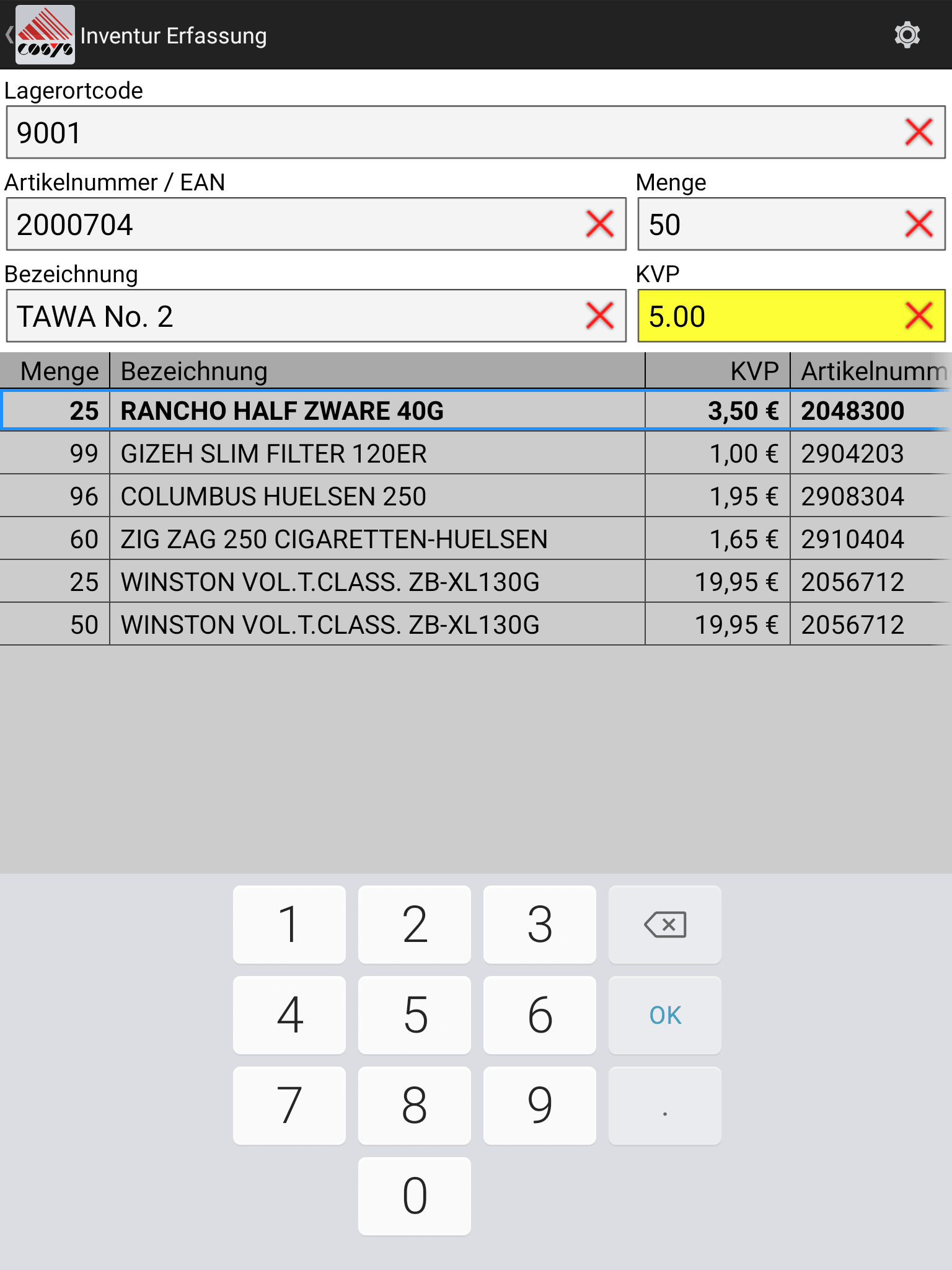Enter digit 0 on the keypad
This screenshot has width=952, height=1270.
(415, 1196)
